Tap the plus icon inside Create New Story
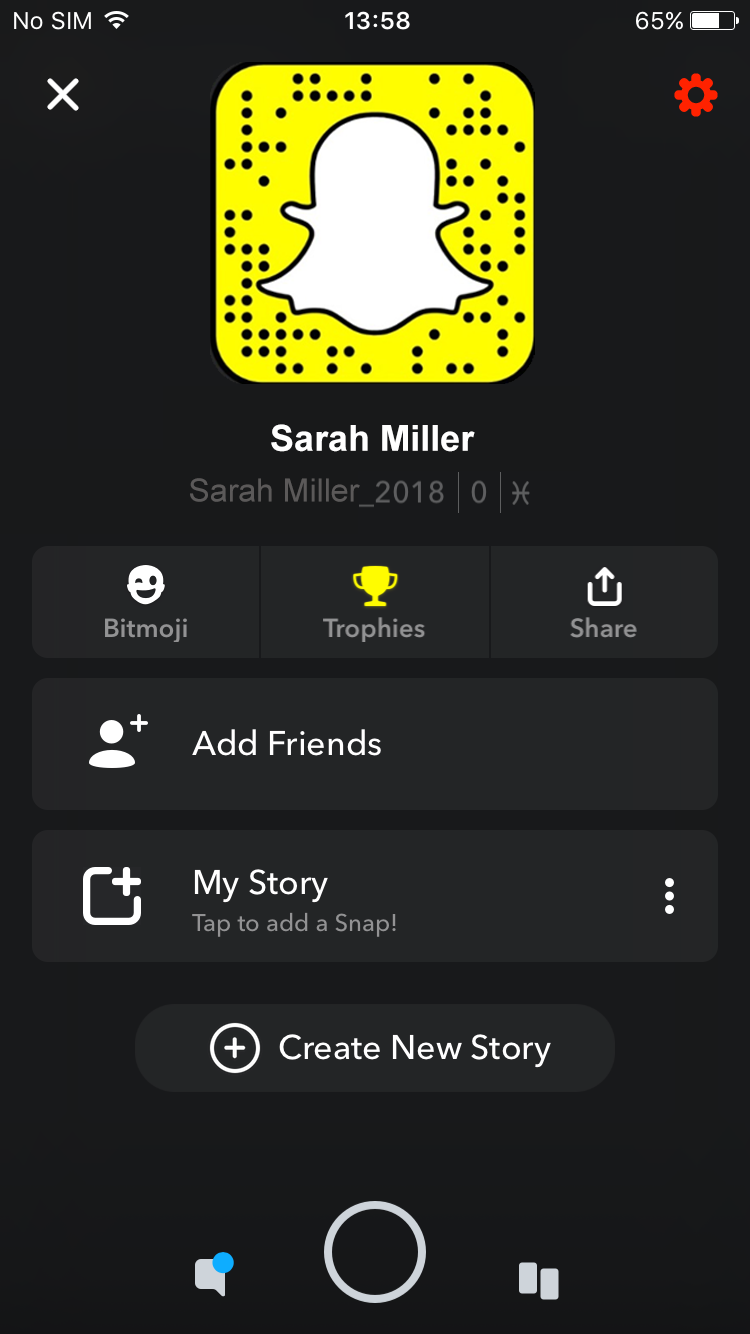Screen dimensions: 750x1334 234,1047
